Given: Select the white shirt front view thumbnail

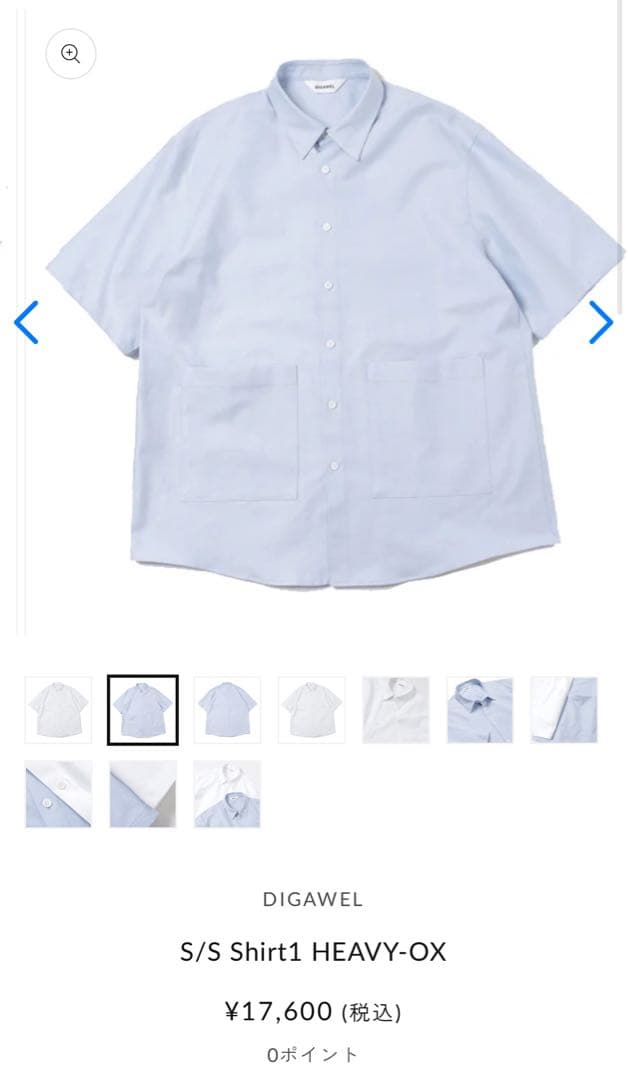Looking at the screenshot, I should point(58,710).
